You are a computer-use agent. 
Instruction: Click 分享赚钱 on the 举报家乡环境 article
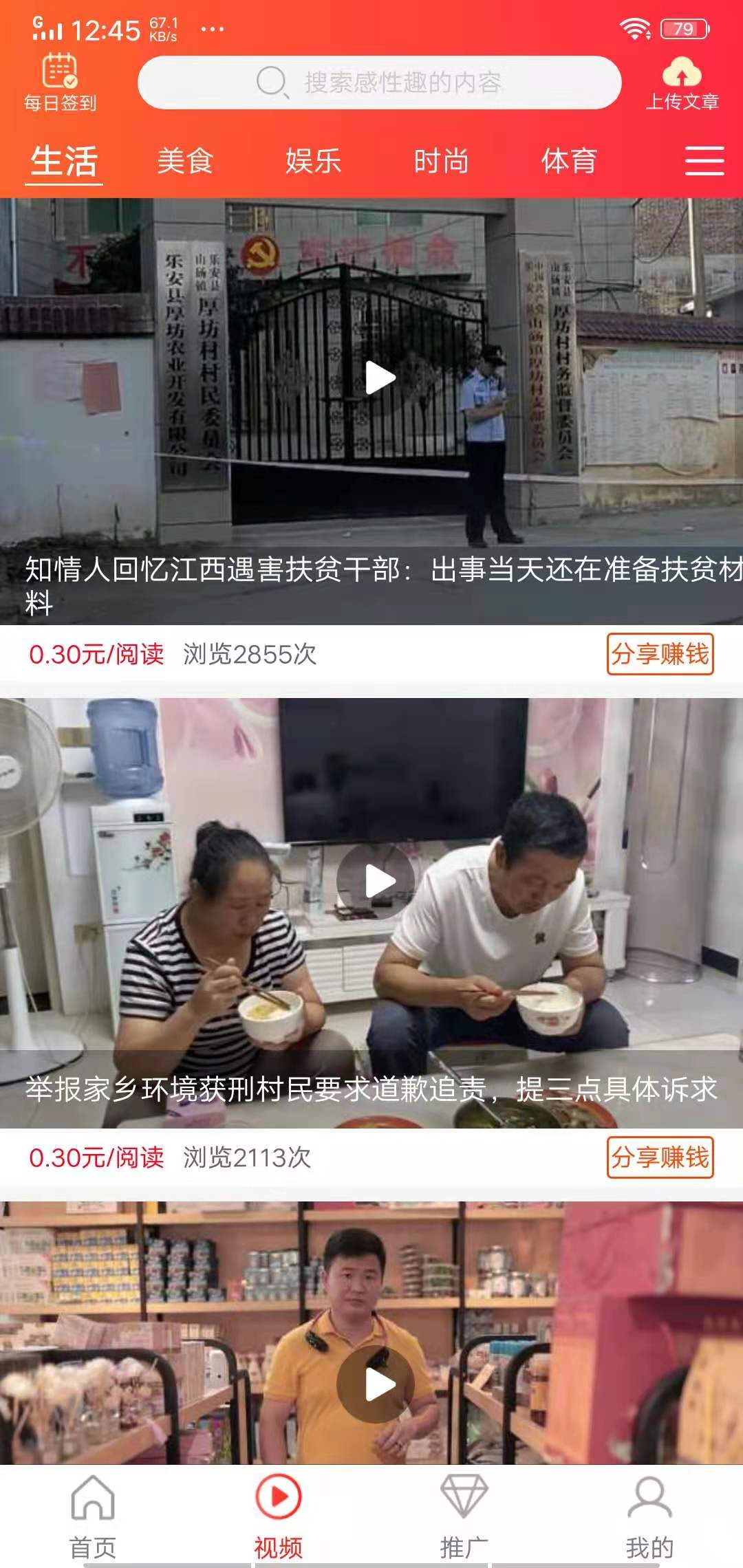pos(659,1157)
